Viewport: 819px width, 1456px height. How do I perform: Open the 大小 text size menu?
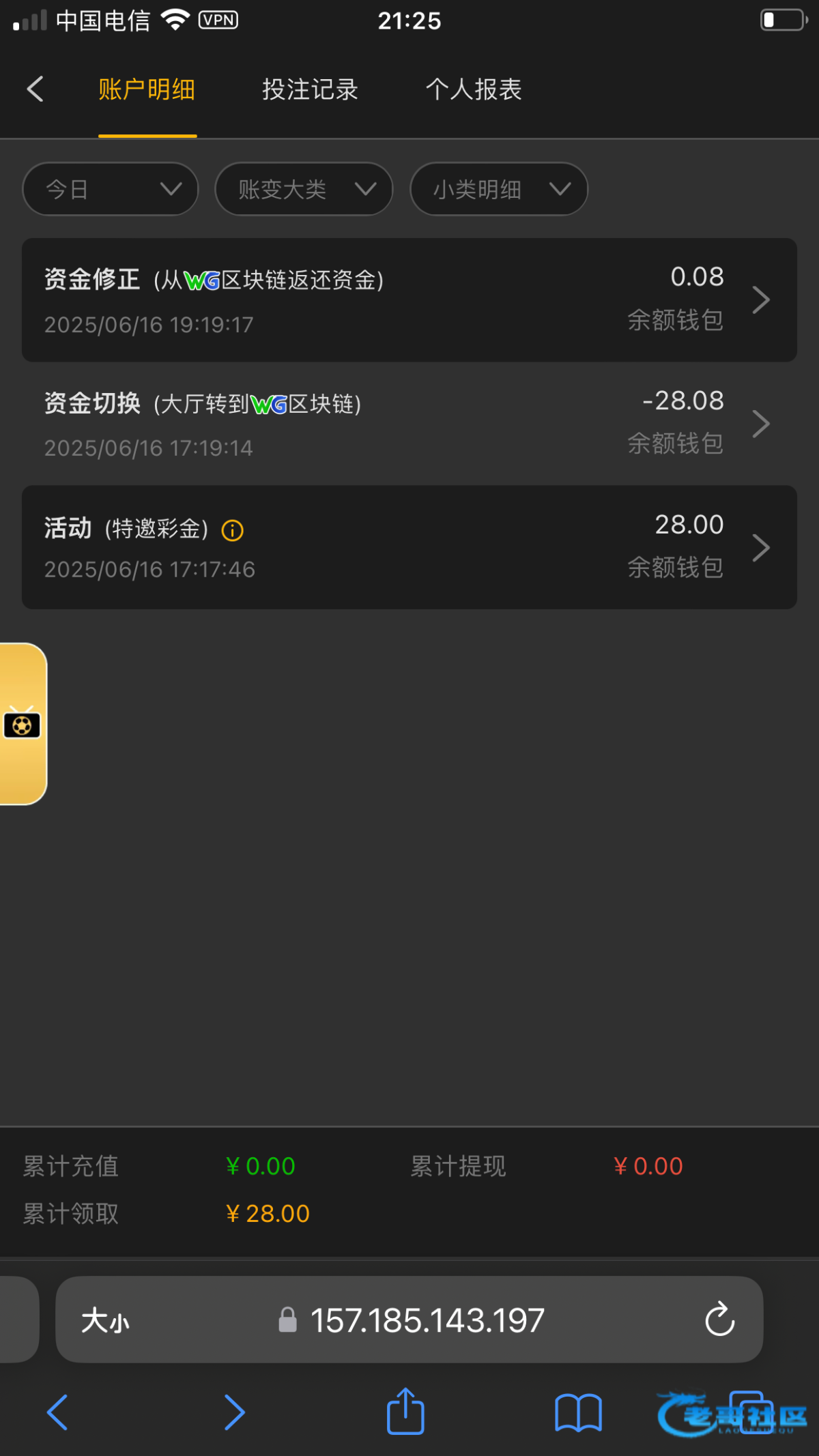pos(105,1320)
